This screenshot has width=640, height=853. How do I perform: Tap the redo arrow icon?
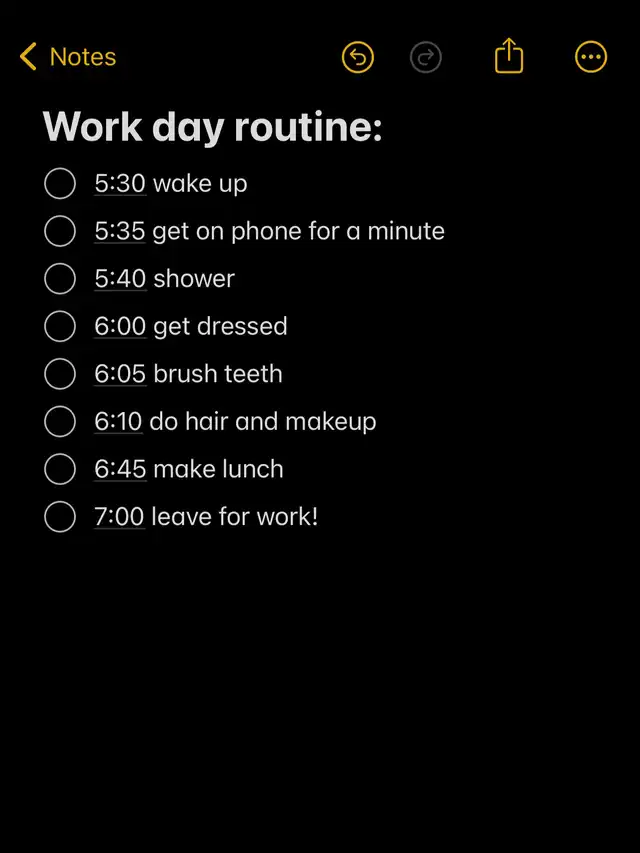click(426, 58)
